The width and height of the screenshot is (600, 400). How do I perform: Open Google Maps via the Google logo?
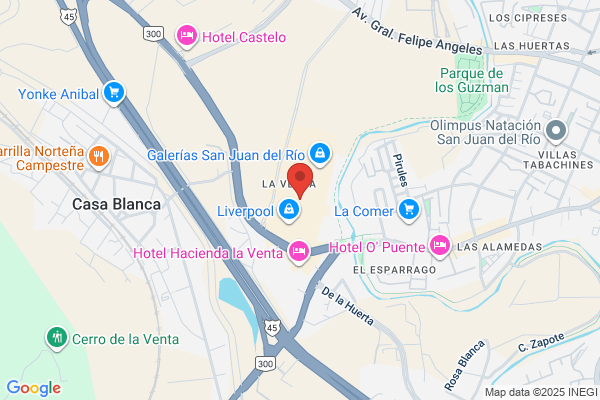coord(34,388)
